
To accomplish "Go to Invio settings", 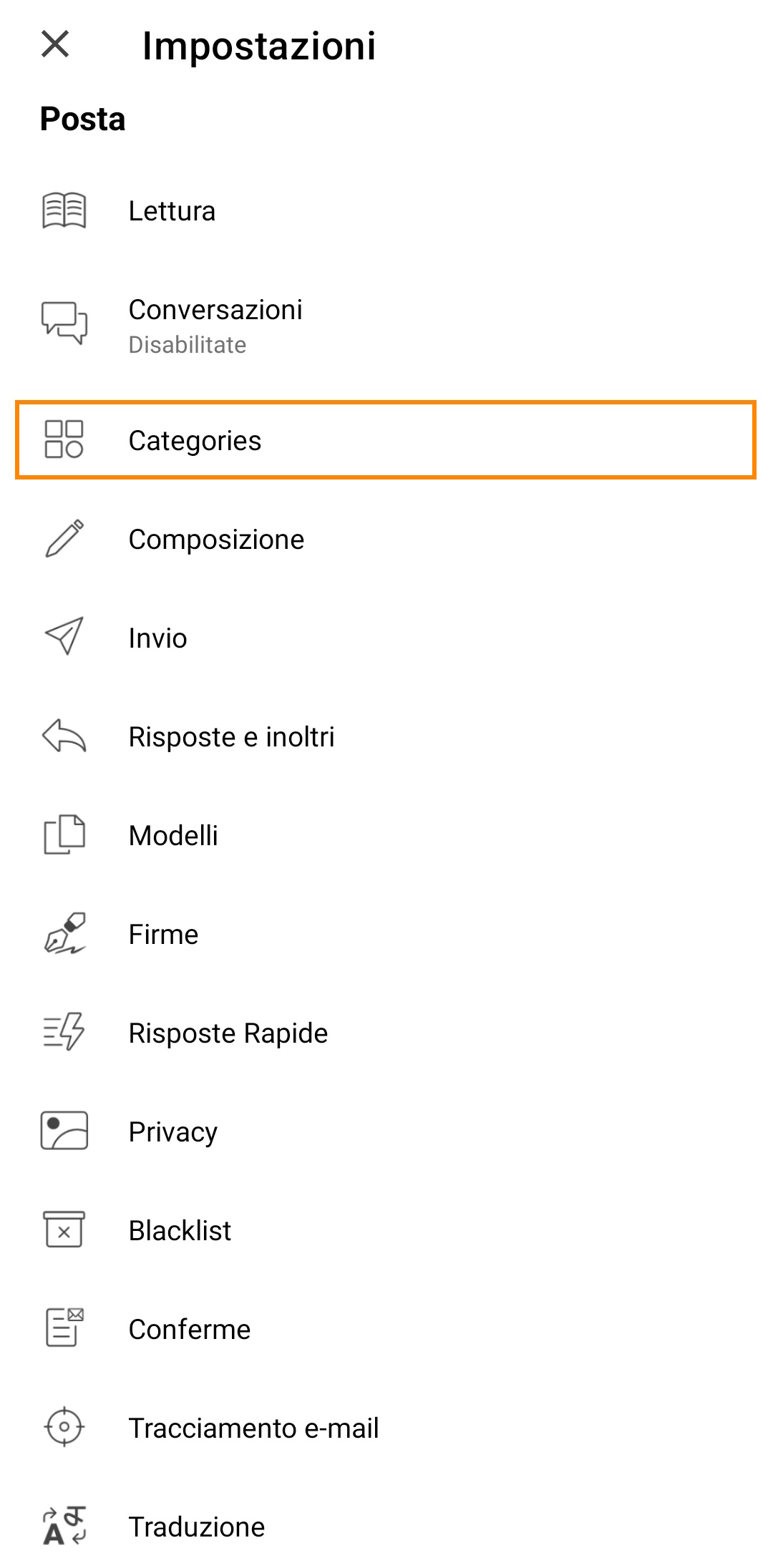I will (386, 638).
